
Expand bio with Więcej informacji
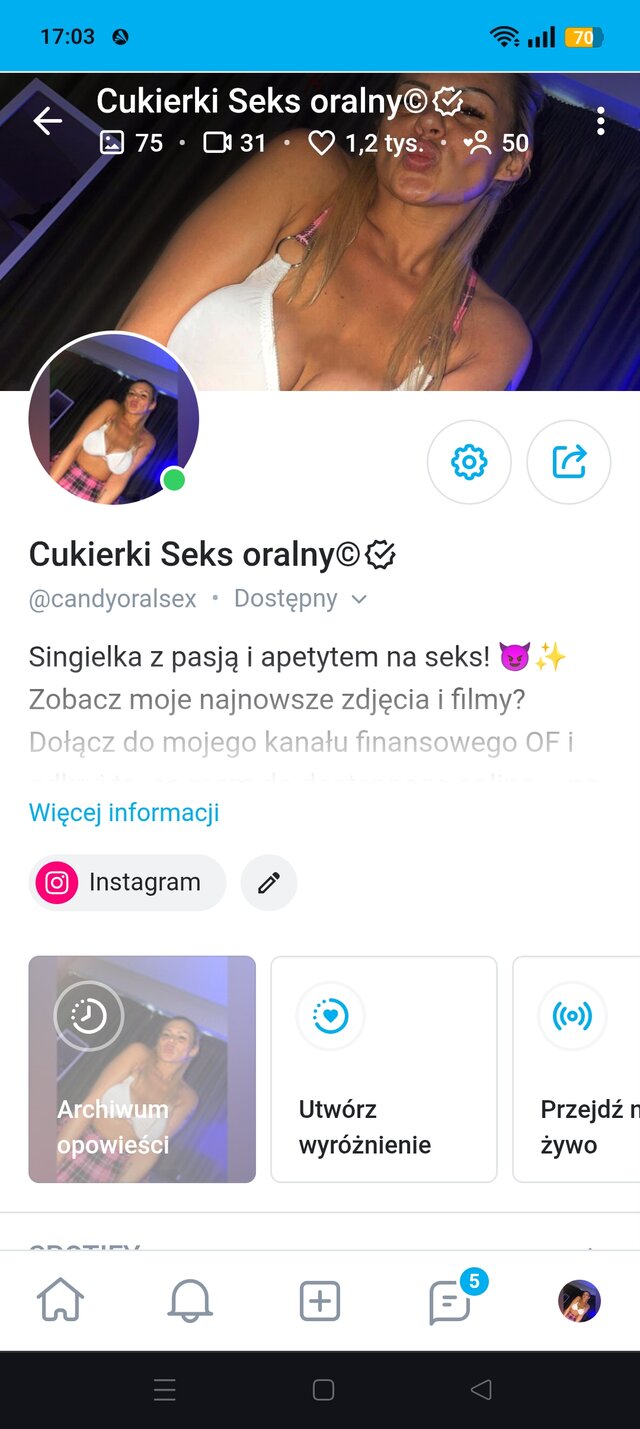coord(124,812)
